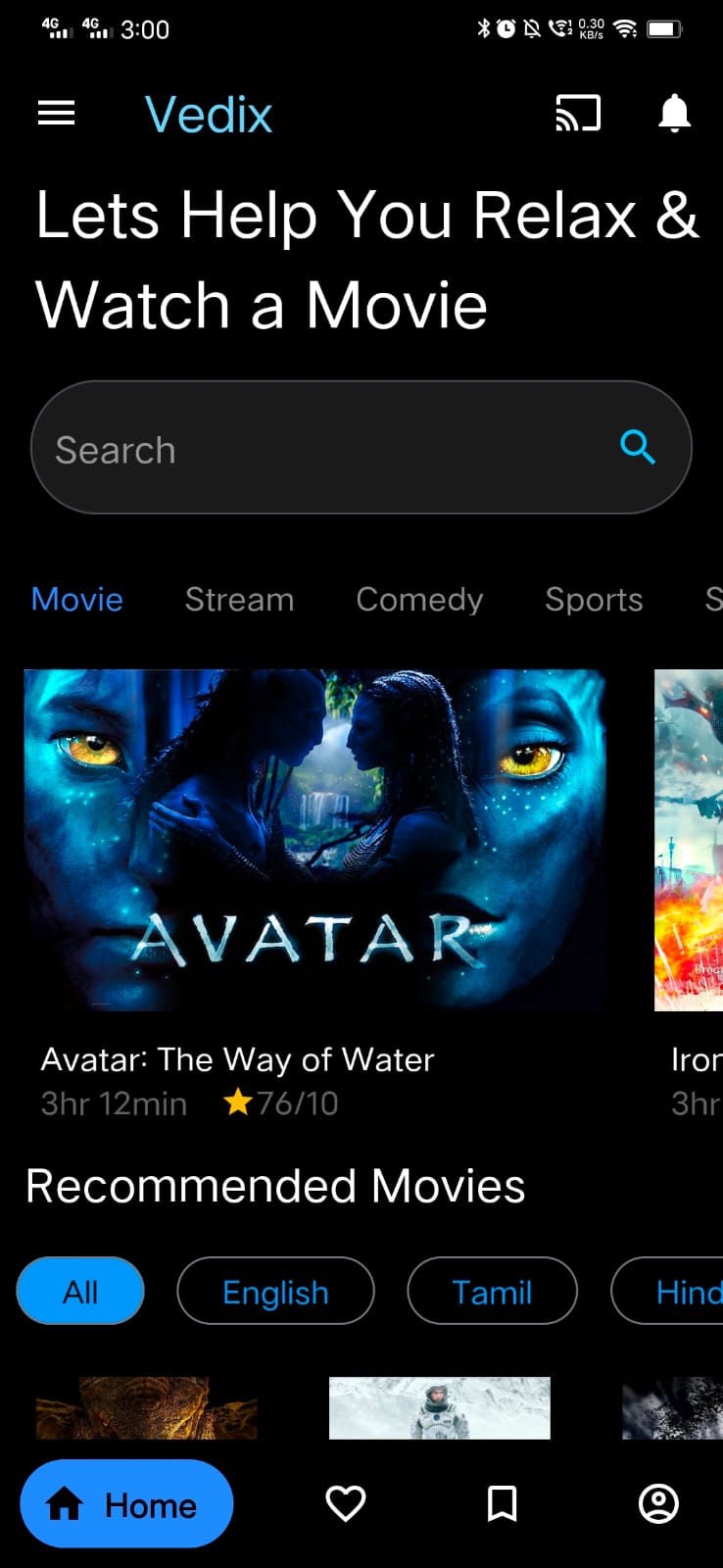This screenshot has height=1568, width=723.
Task: Open the astronaut movie poster
Action: [x=439, y=1408]
